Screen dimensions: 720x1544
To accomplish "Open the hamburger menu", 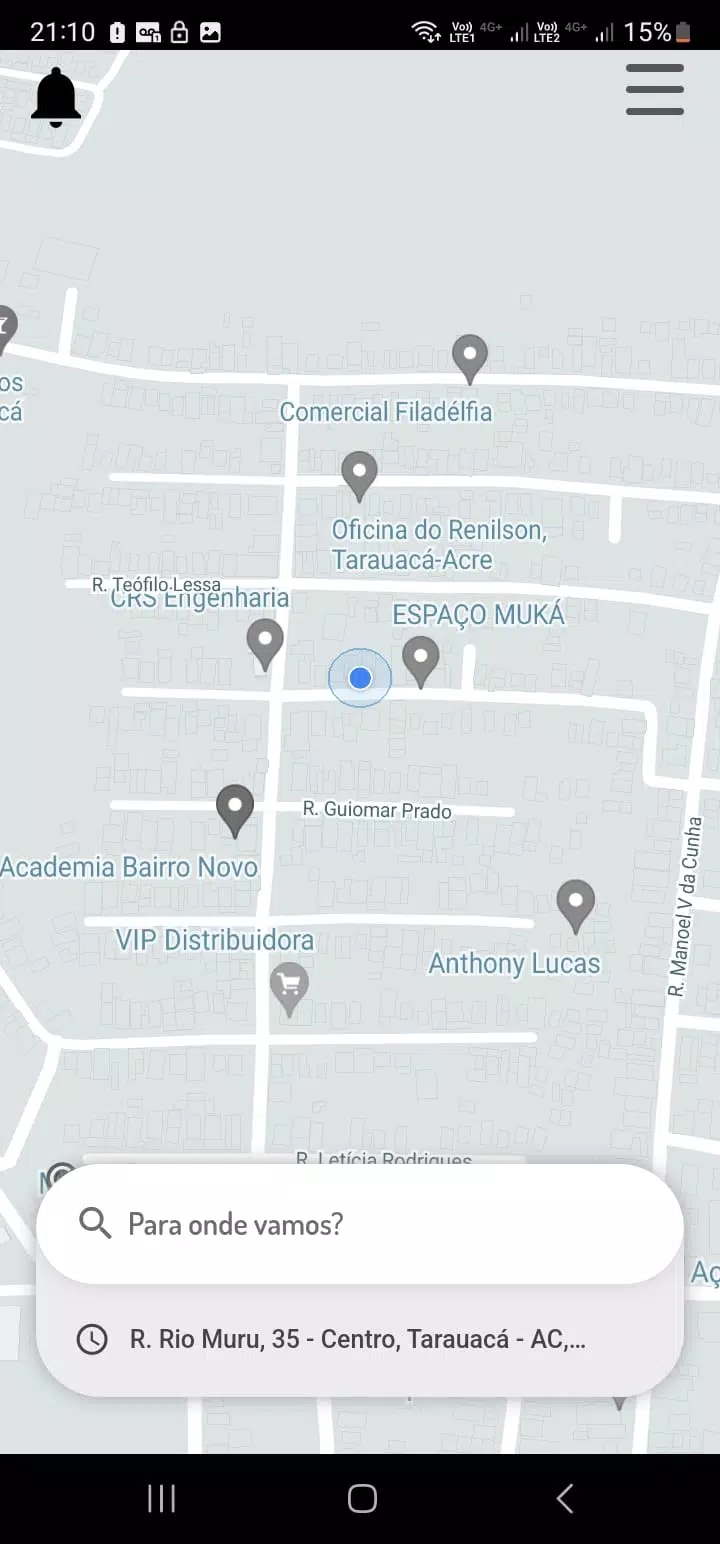I will tap(655, 90).
